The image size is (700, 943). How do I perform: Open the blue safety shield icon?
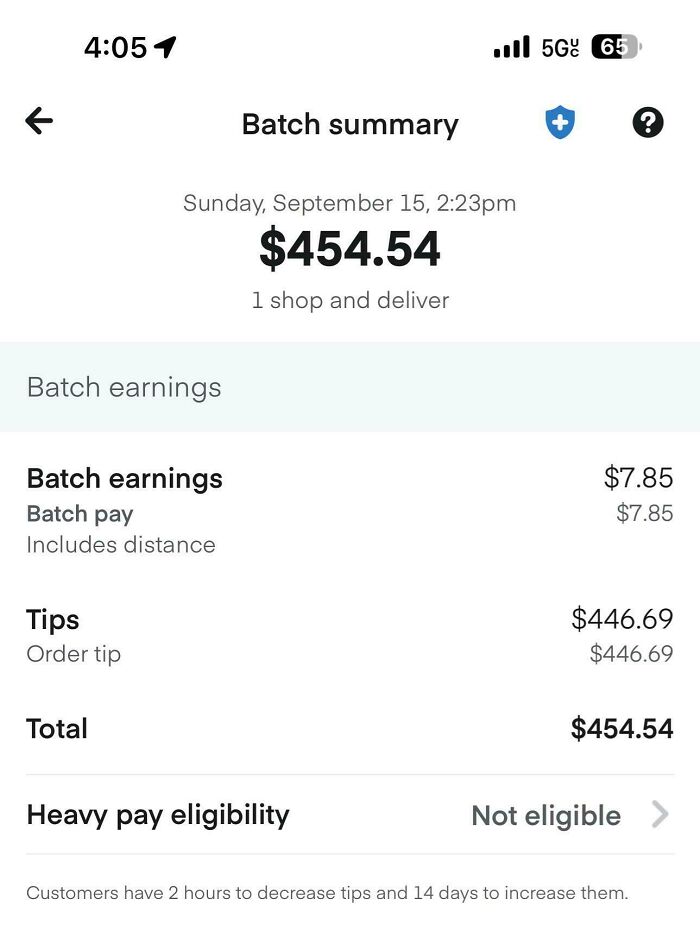tap(560, 124)
